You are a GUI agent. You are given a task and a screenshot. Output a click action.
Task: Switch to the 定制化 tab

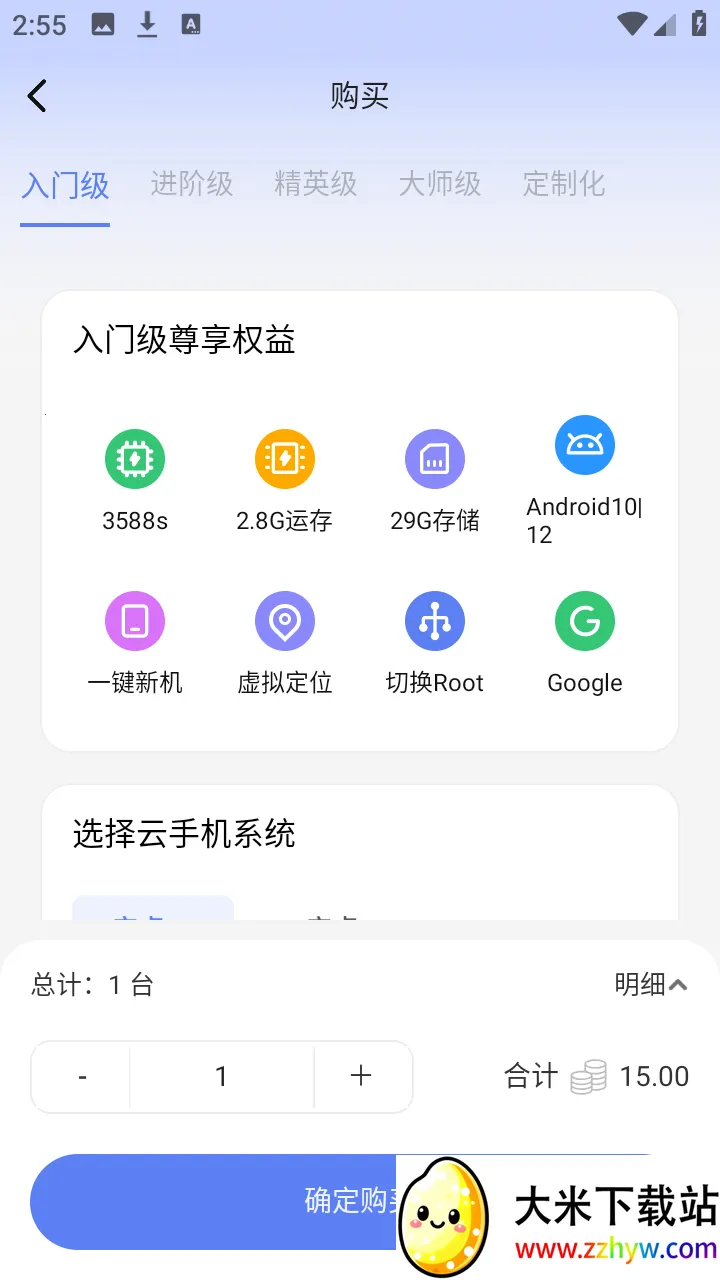563,184
